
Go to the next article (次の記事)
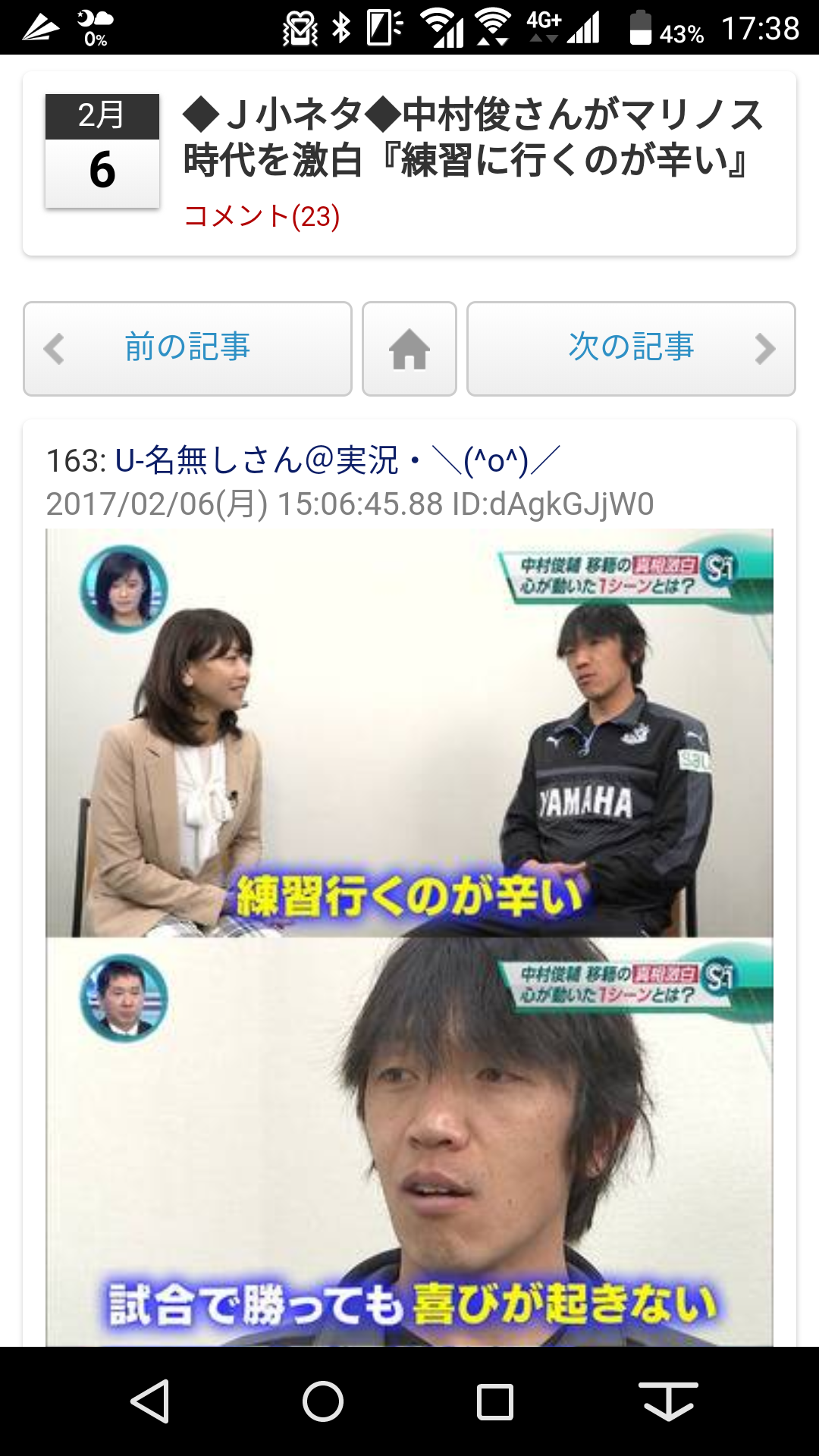coord(631,349)
